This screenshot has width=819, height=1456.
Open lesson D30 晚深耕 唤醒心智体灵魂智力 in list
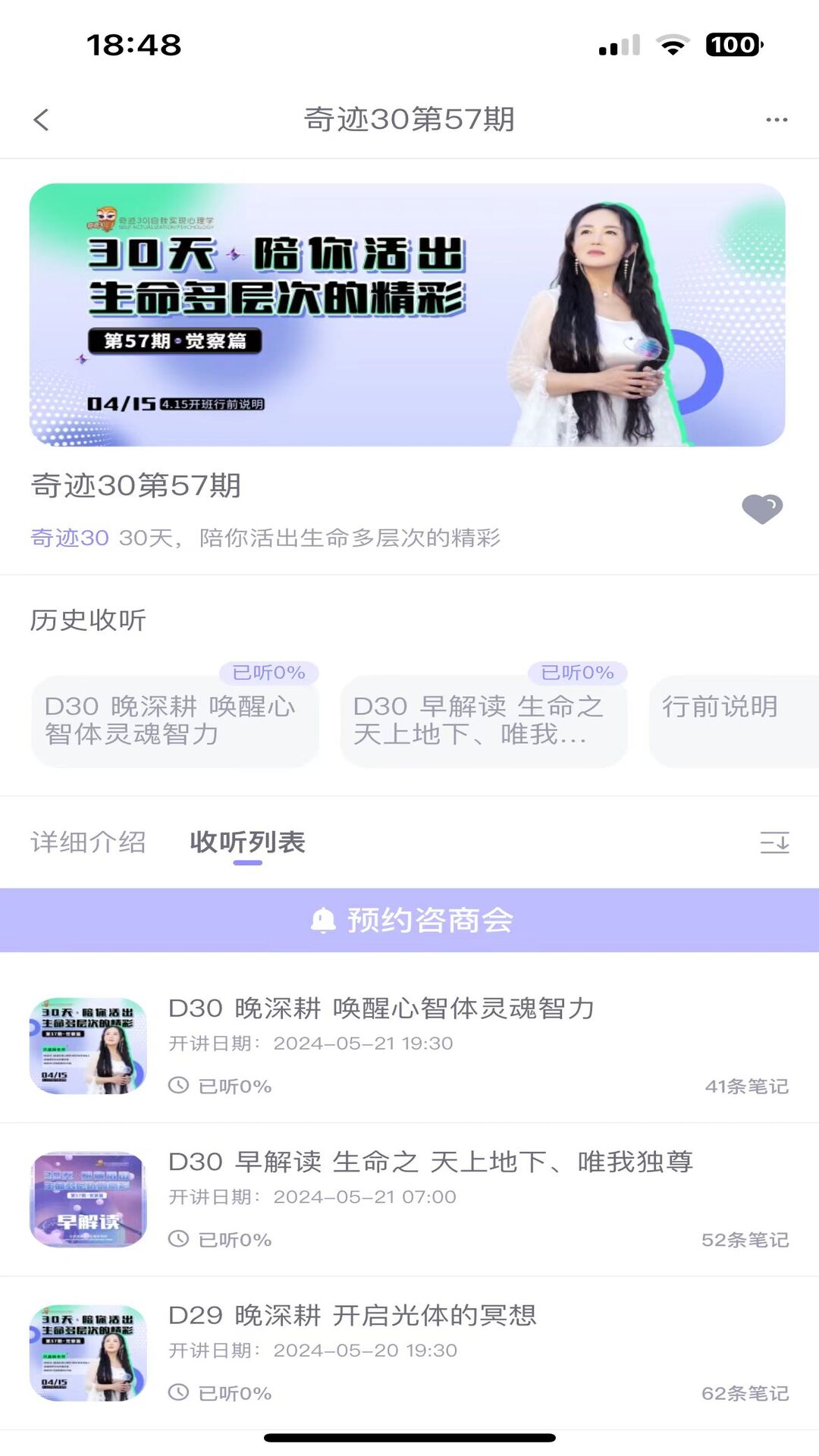click(409, 1046)
